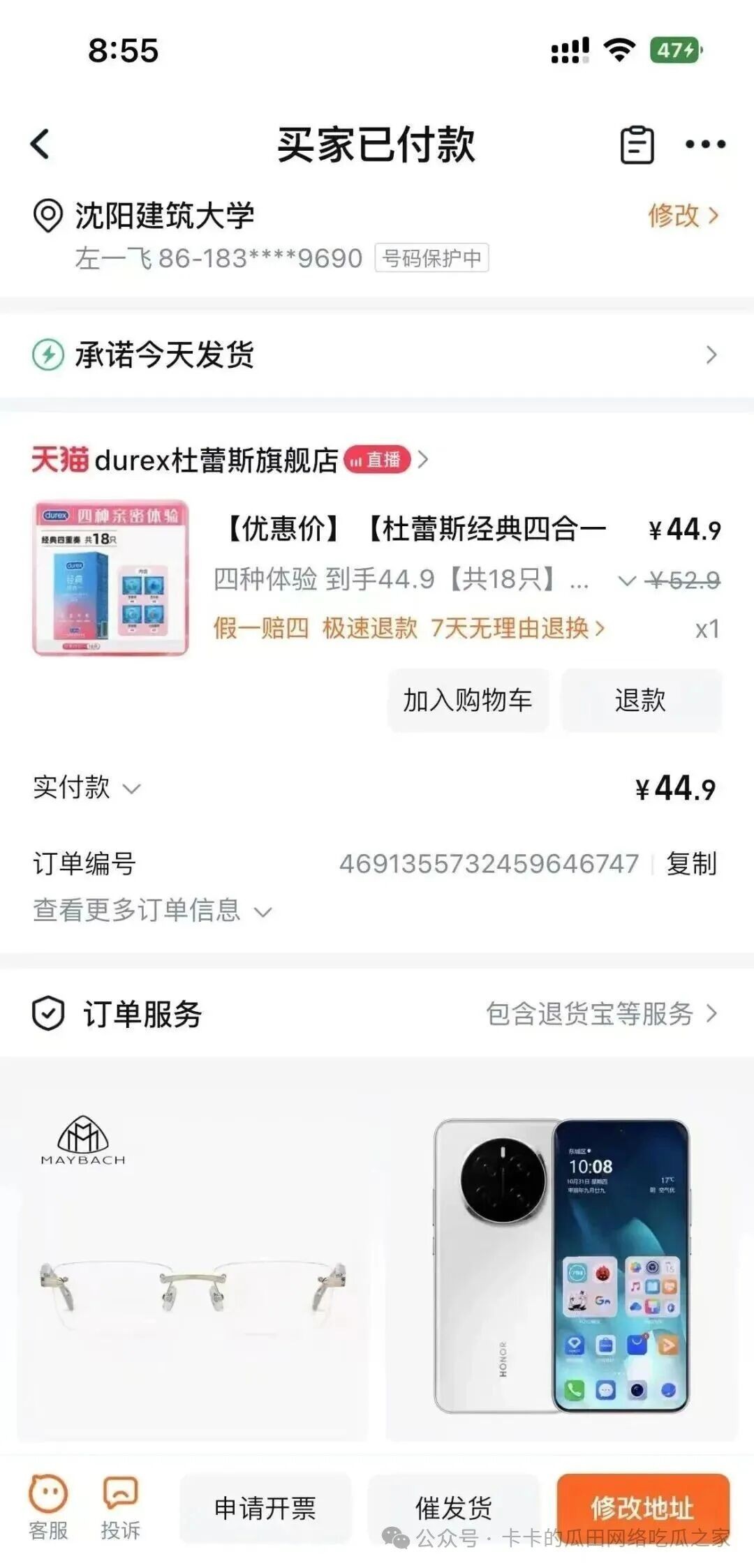Open the three-dot overflow menu
This screenshot has height=1568, width=754.
[x=705, y=144]
